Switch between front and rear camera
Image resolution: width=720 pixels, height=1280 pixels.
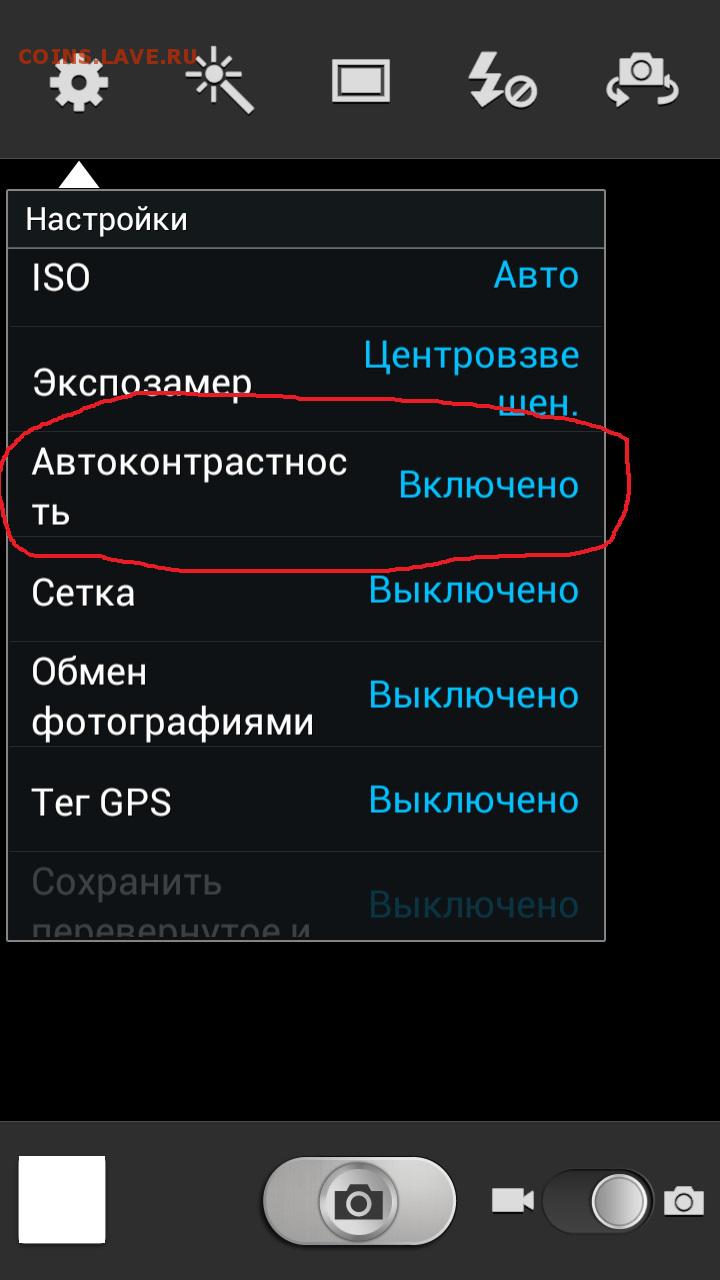(642, 82)
